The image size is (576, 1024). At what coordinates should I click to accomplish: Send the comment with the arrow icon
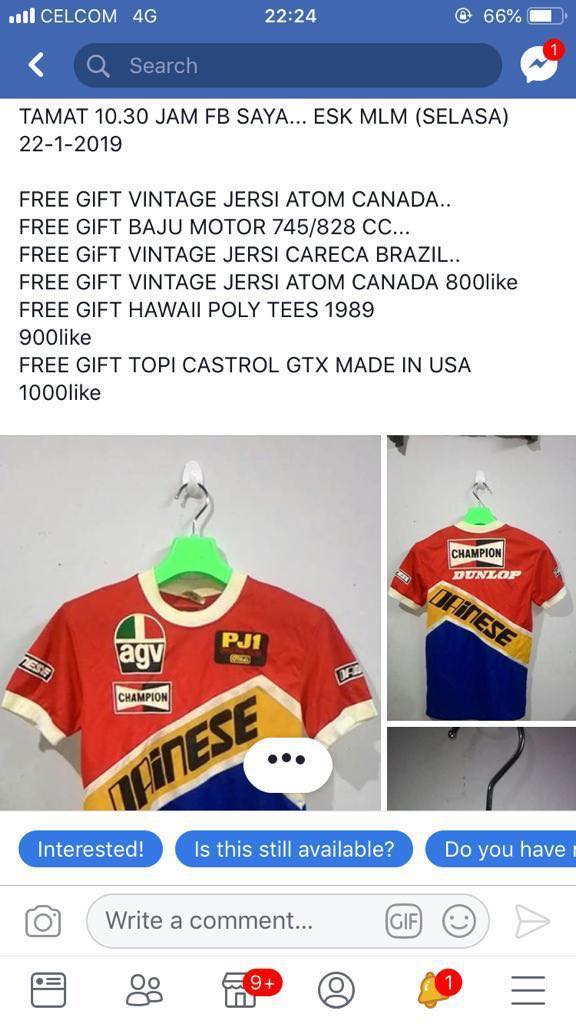click(x=532, y=921)
